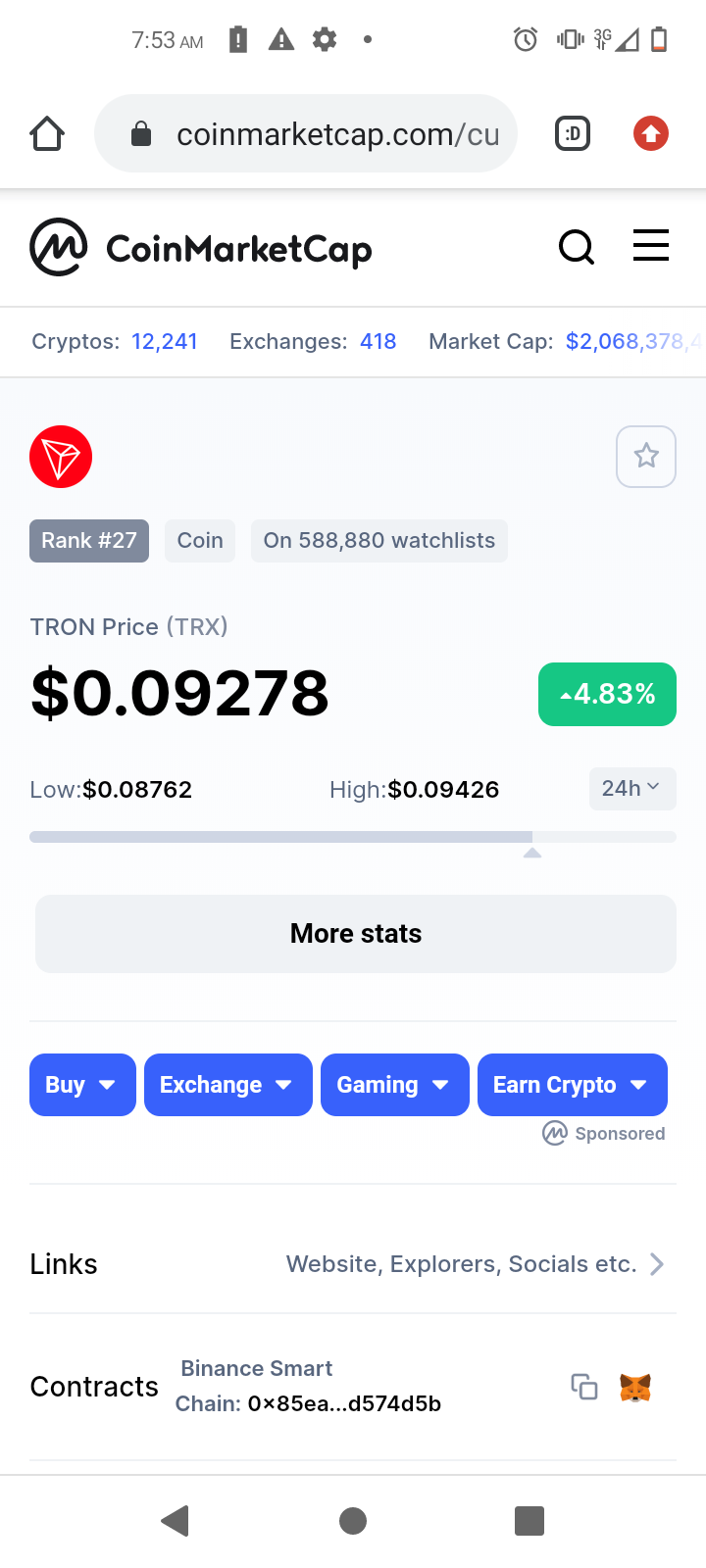706x1568 pixels.
Task: View the 418 exchanges list
Action: (378, 341)
